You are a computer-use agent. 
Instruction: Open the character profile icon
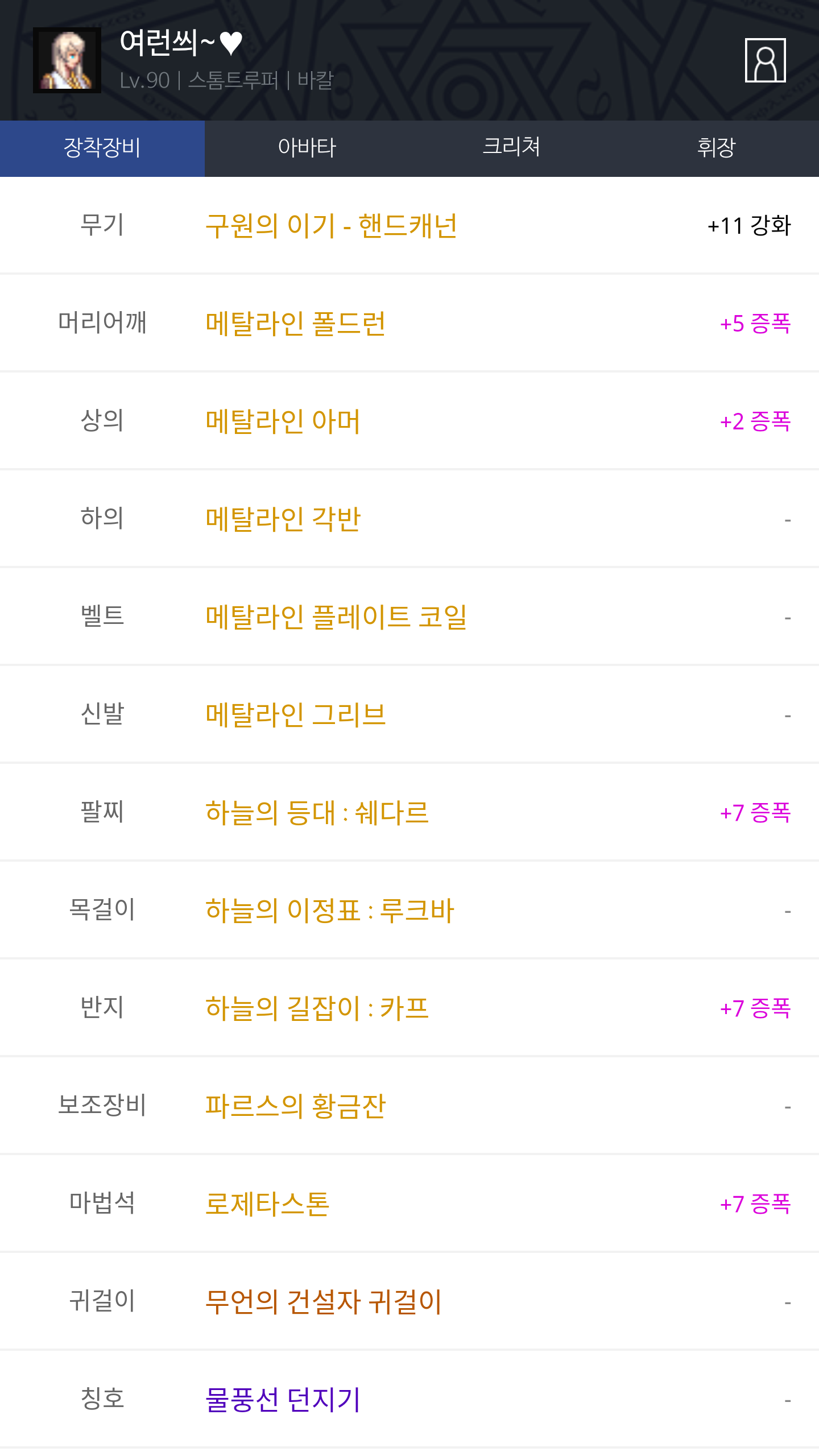point(765,60)
